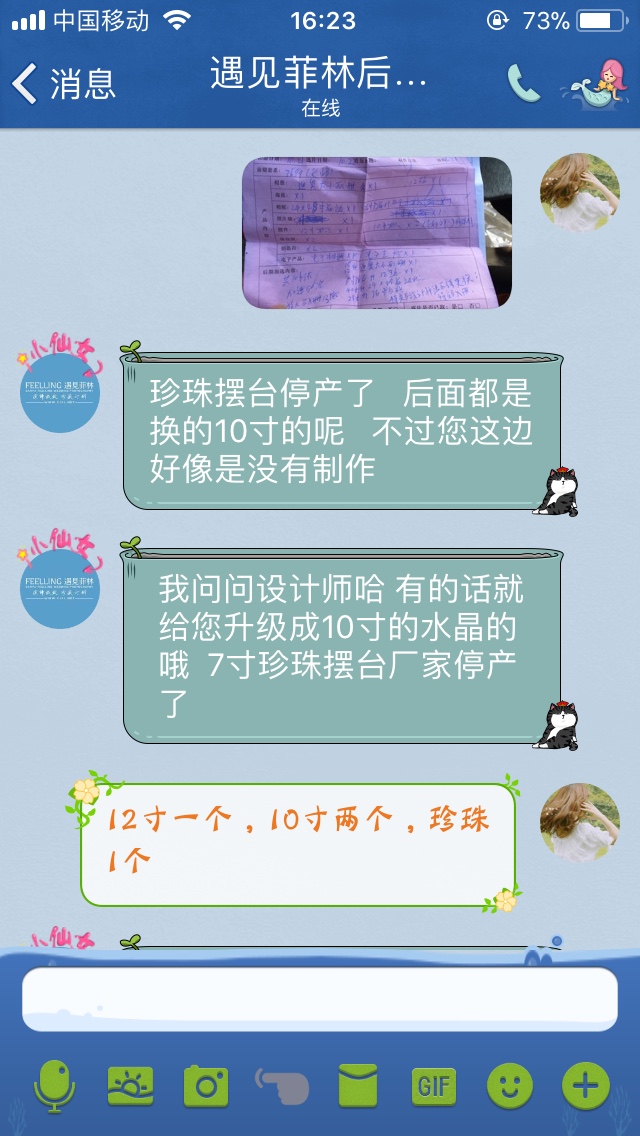Tap the message text input box
The width and height of the screenshot is (640, 1136).
320,999
